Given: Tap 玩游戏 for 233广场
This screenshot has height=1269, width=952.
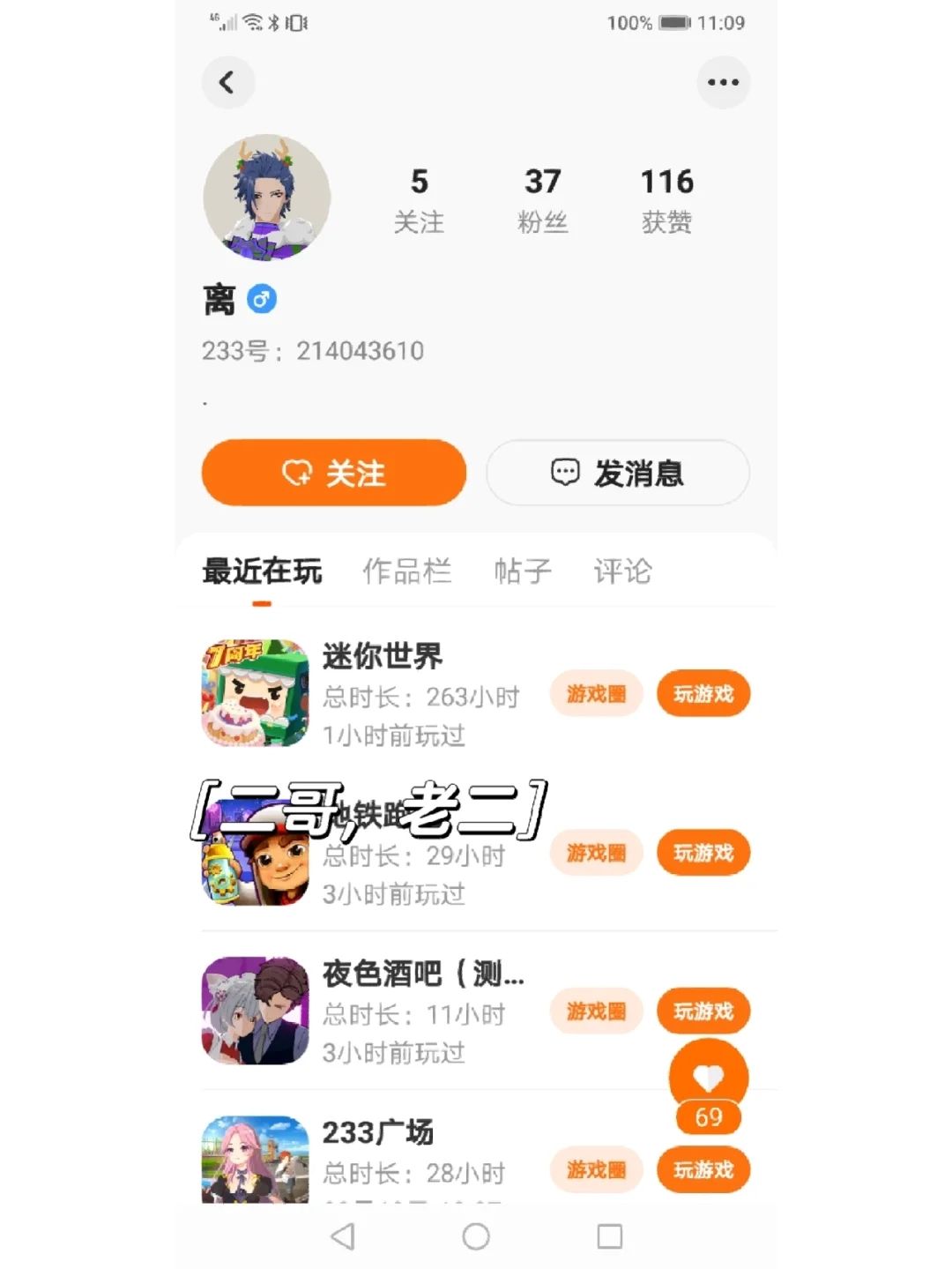Looking at the screenshot, I should [703, 1169].
